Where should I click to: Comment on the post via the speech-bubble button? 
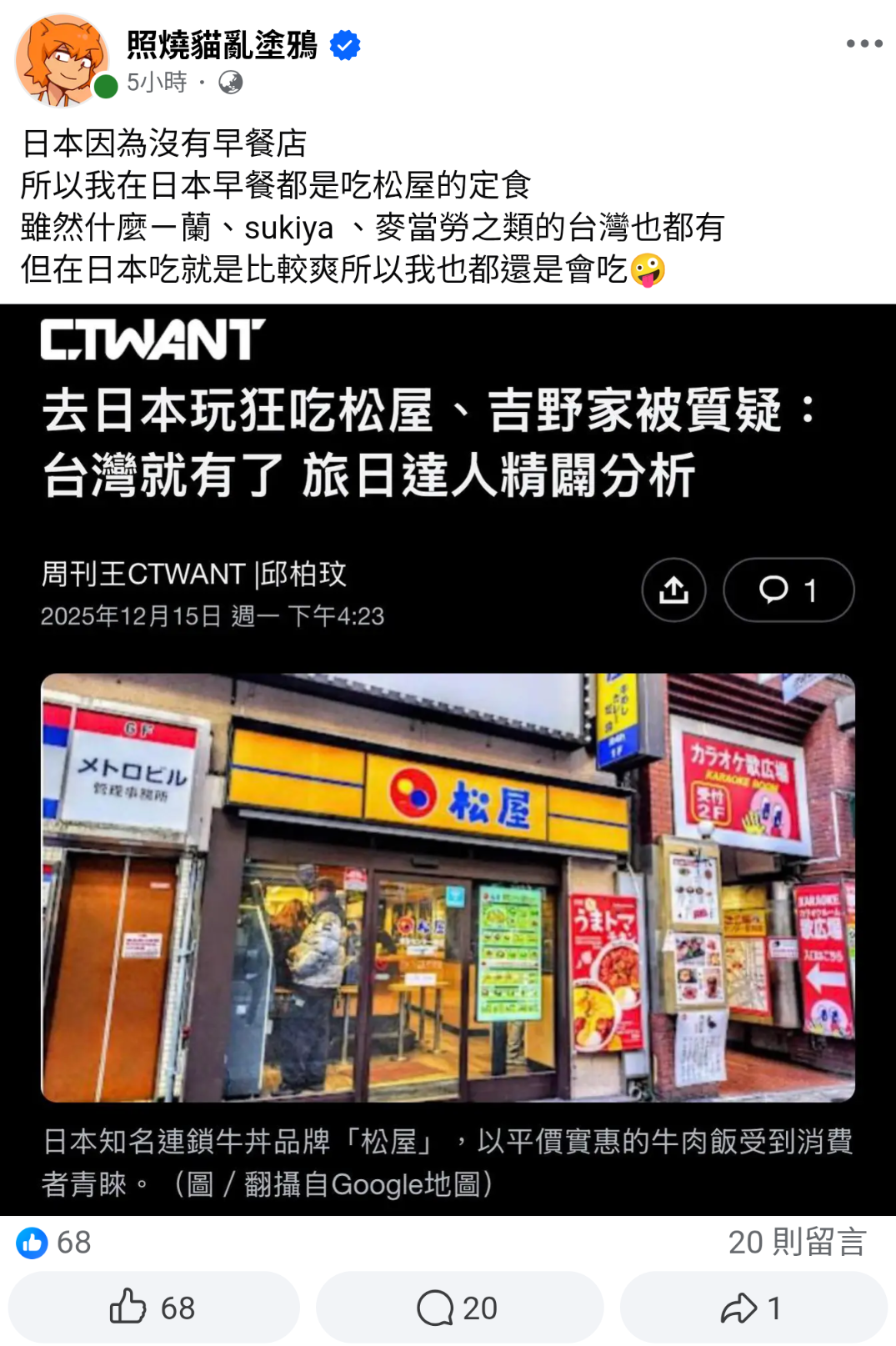[458, 1307]
